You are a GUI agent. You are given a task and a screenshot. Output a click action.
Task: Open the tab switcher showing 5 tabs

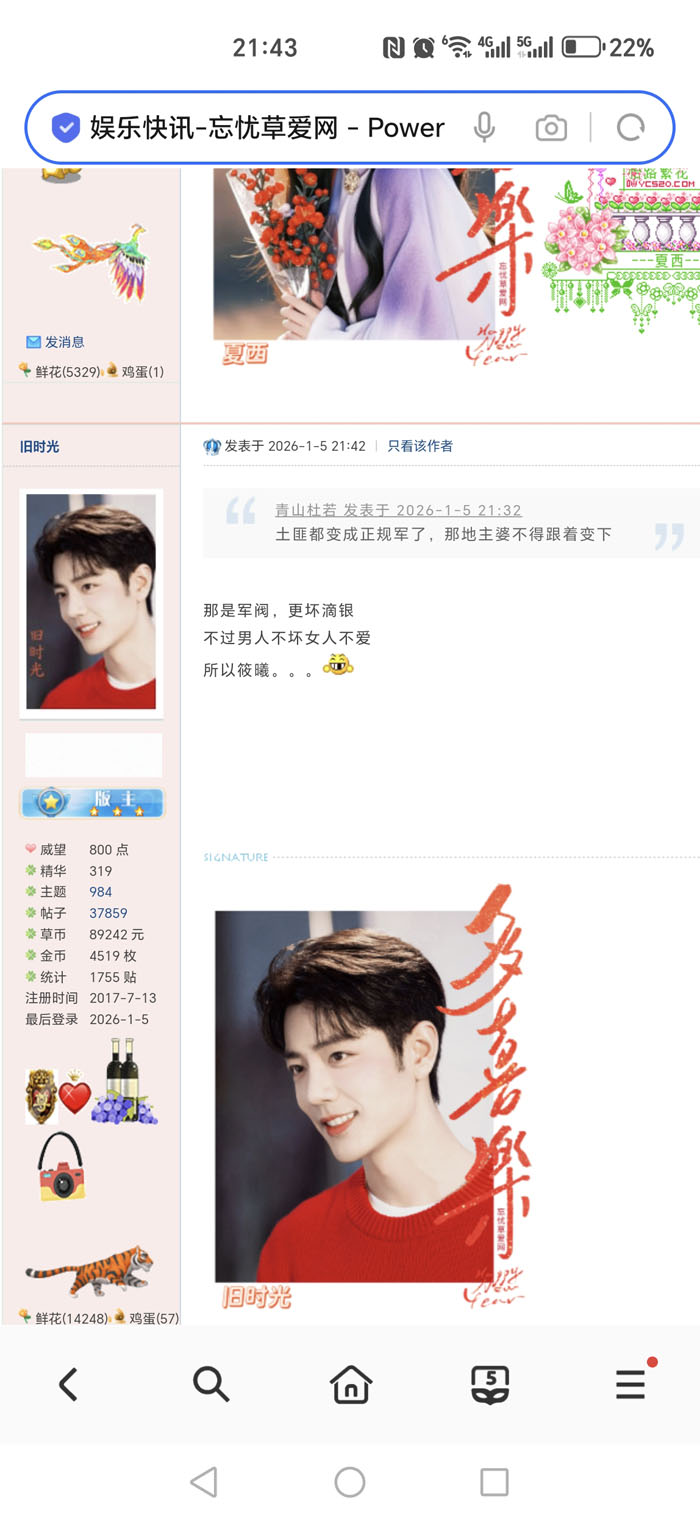coord(490,1384)
